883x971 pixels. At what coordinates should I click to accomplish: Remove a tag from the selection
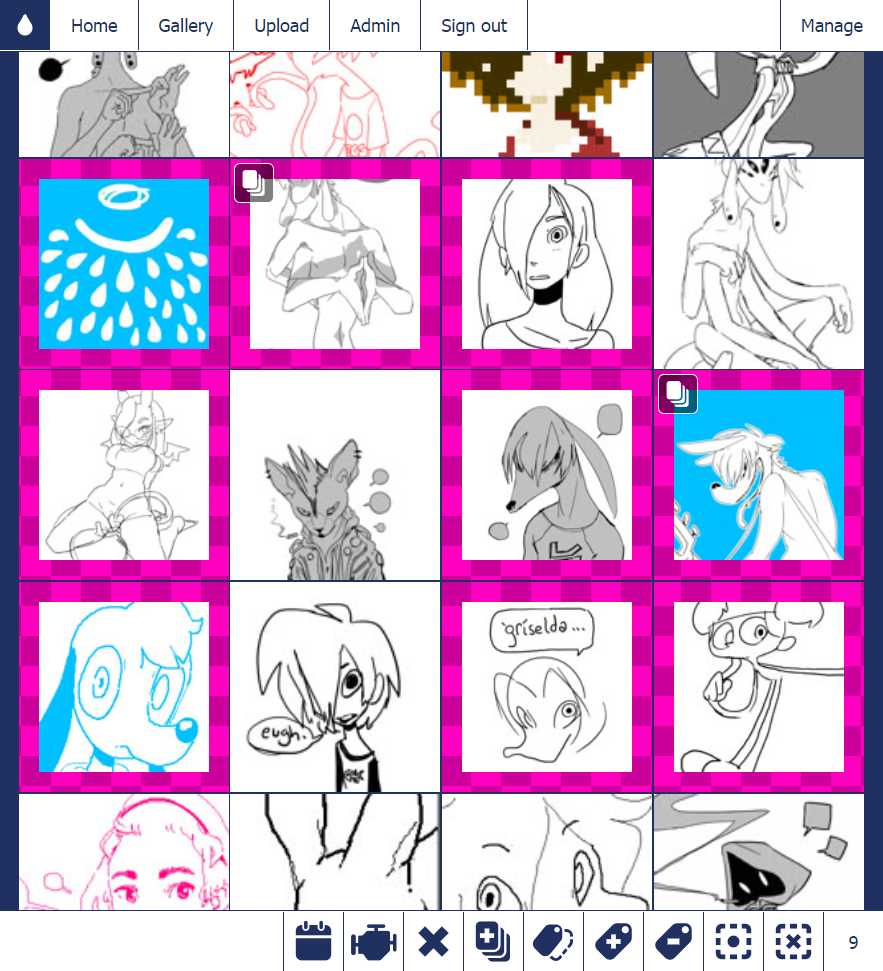click(x=673, y=942)
